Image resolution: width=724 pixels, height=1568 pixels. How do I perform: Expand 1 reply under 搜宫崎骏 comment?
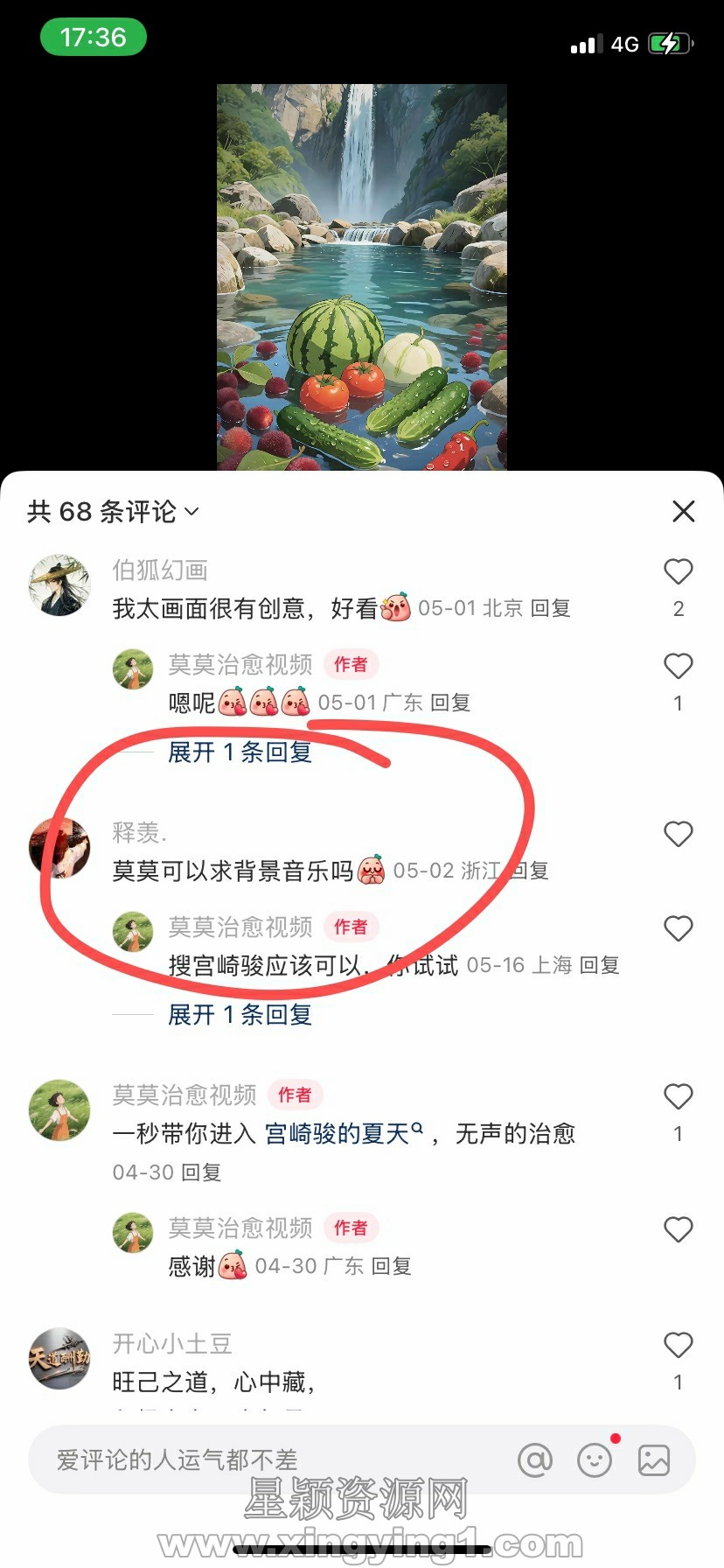click(240, 1015)
